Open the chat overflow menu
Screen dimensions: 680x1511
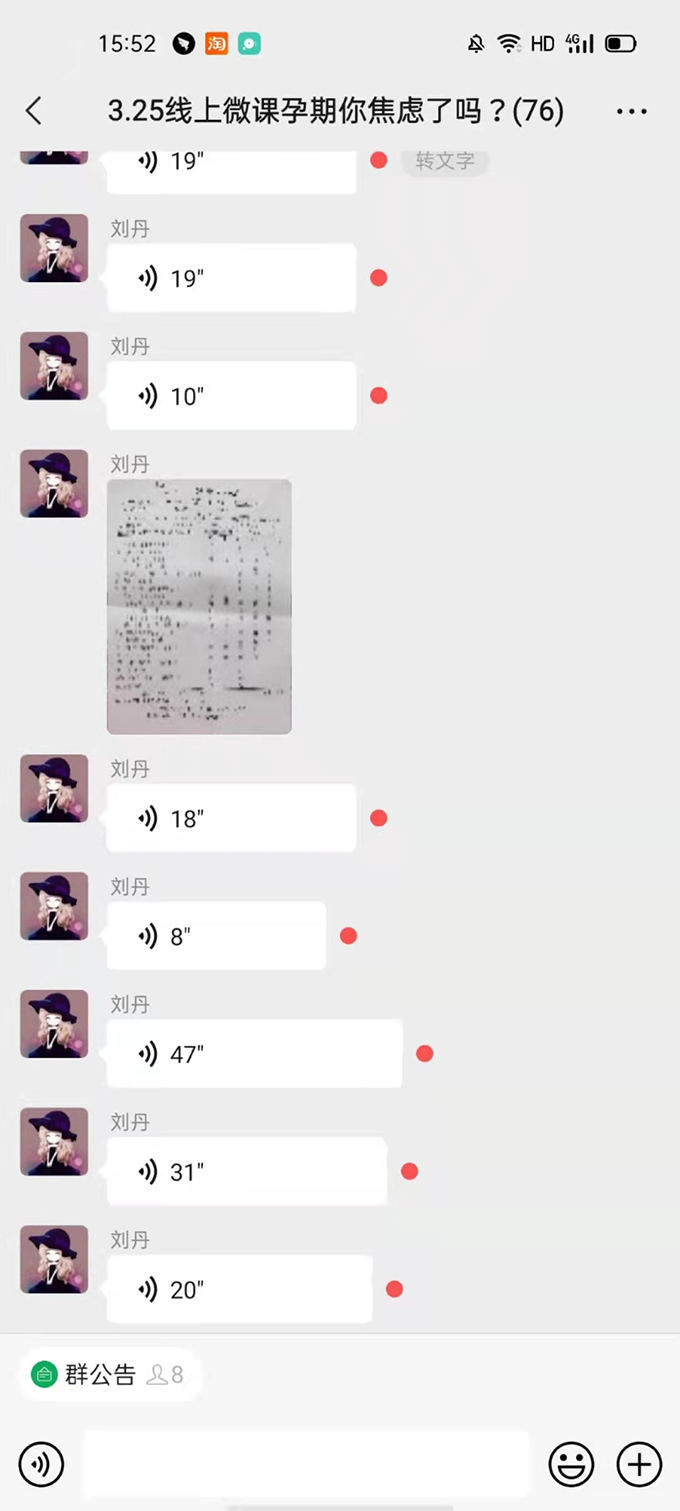coord(631,111)
